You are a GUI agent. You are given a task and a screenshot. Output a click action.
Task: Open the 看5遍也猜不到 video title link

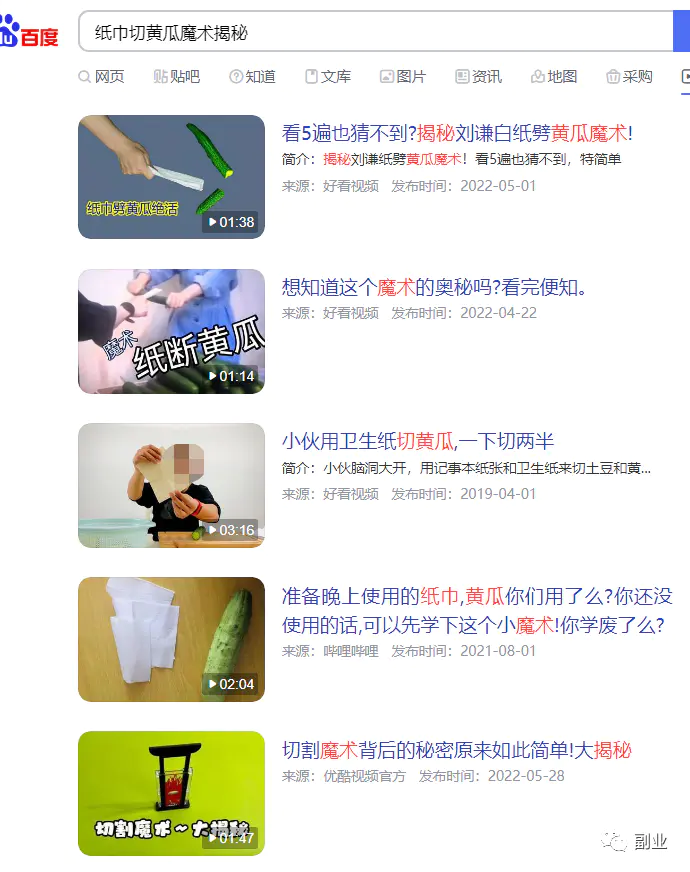tap(457, 133)
